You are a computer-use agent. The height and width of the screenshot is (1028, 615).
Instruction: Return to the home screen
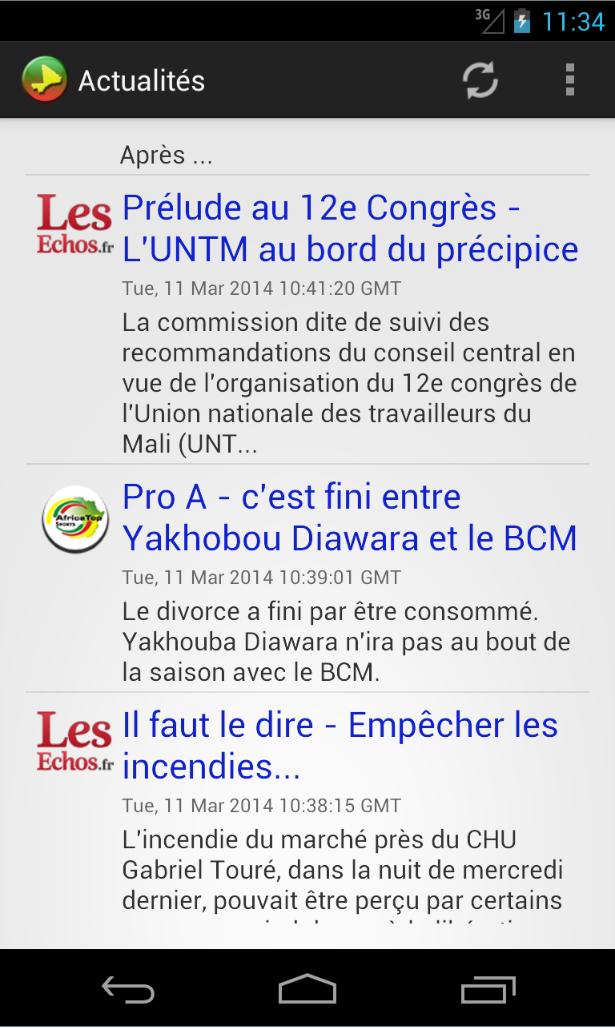point(307,989)
